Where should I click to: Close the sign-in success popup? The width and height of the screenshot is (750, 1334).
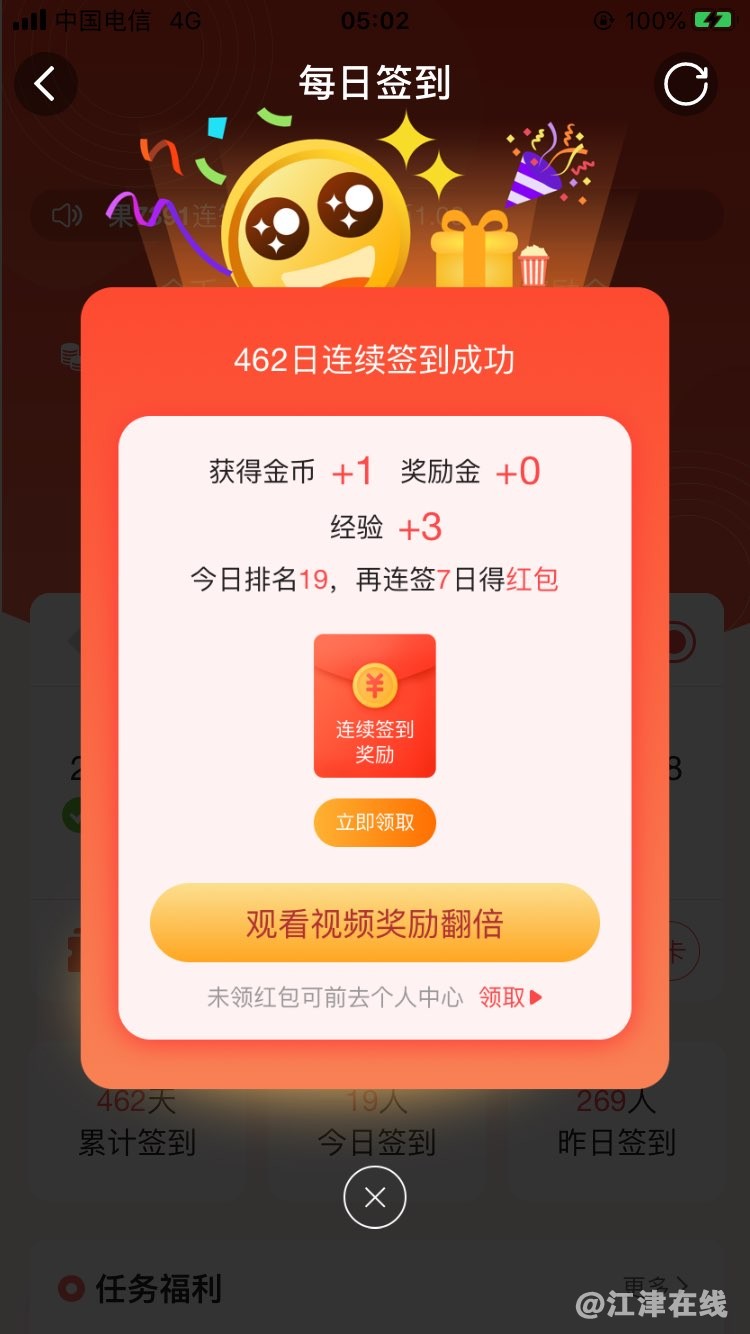click(x=375, y=1197)
